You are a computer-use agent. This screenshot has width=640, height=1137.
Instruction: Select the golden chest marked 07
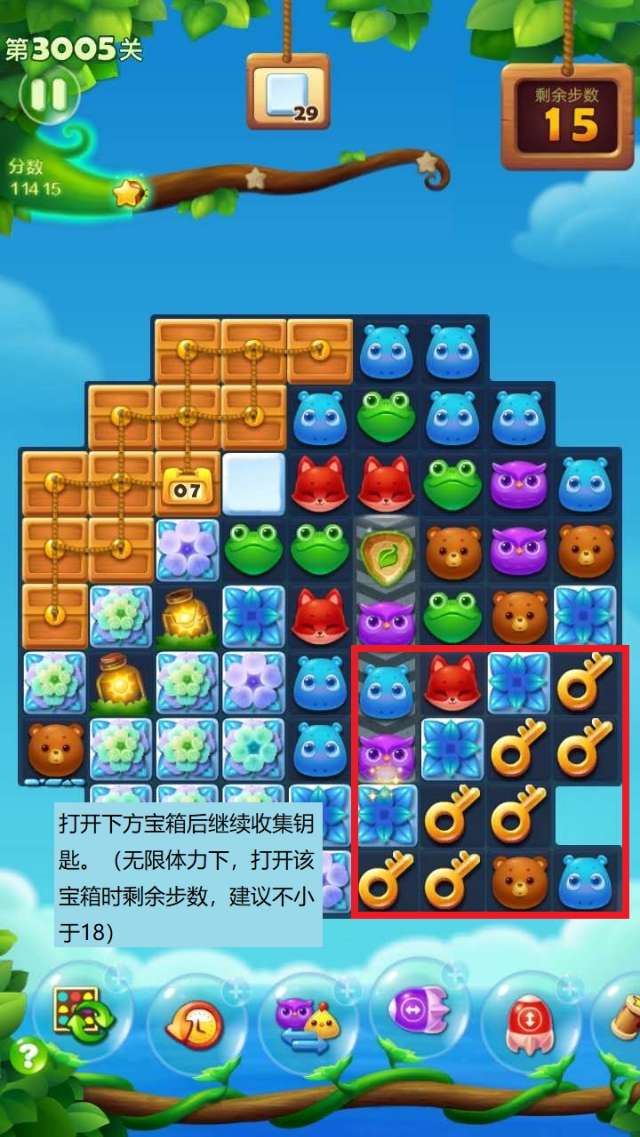click(x=188, y=484)
